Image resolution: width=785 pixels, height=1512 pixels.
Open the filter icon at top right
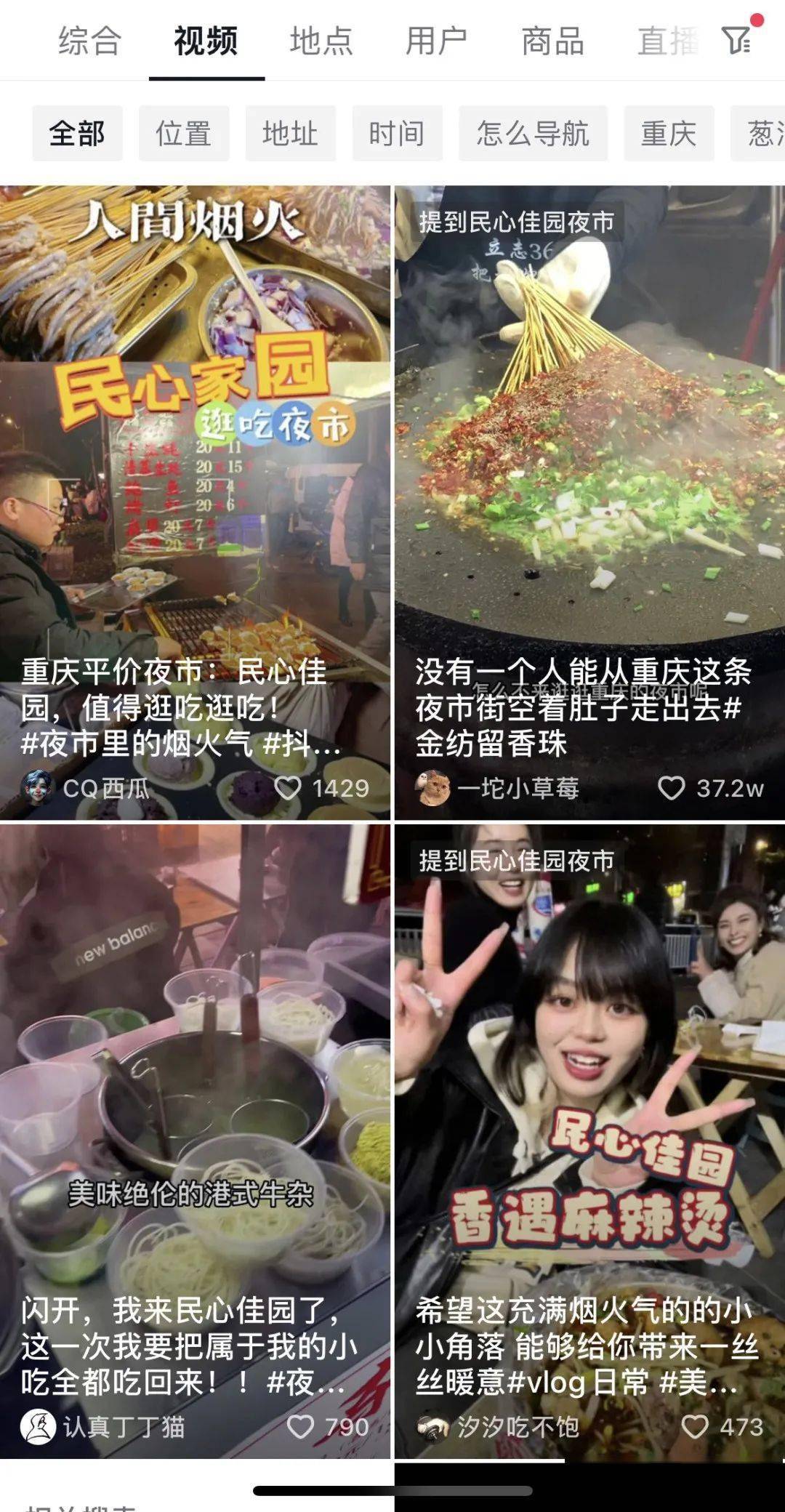click(737, 40)
